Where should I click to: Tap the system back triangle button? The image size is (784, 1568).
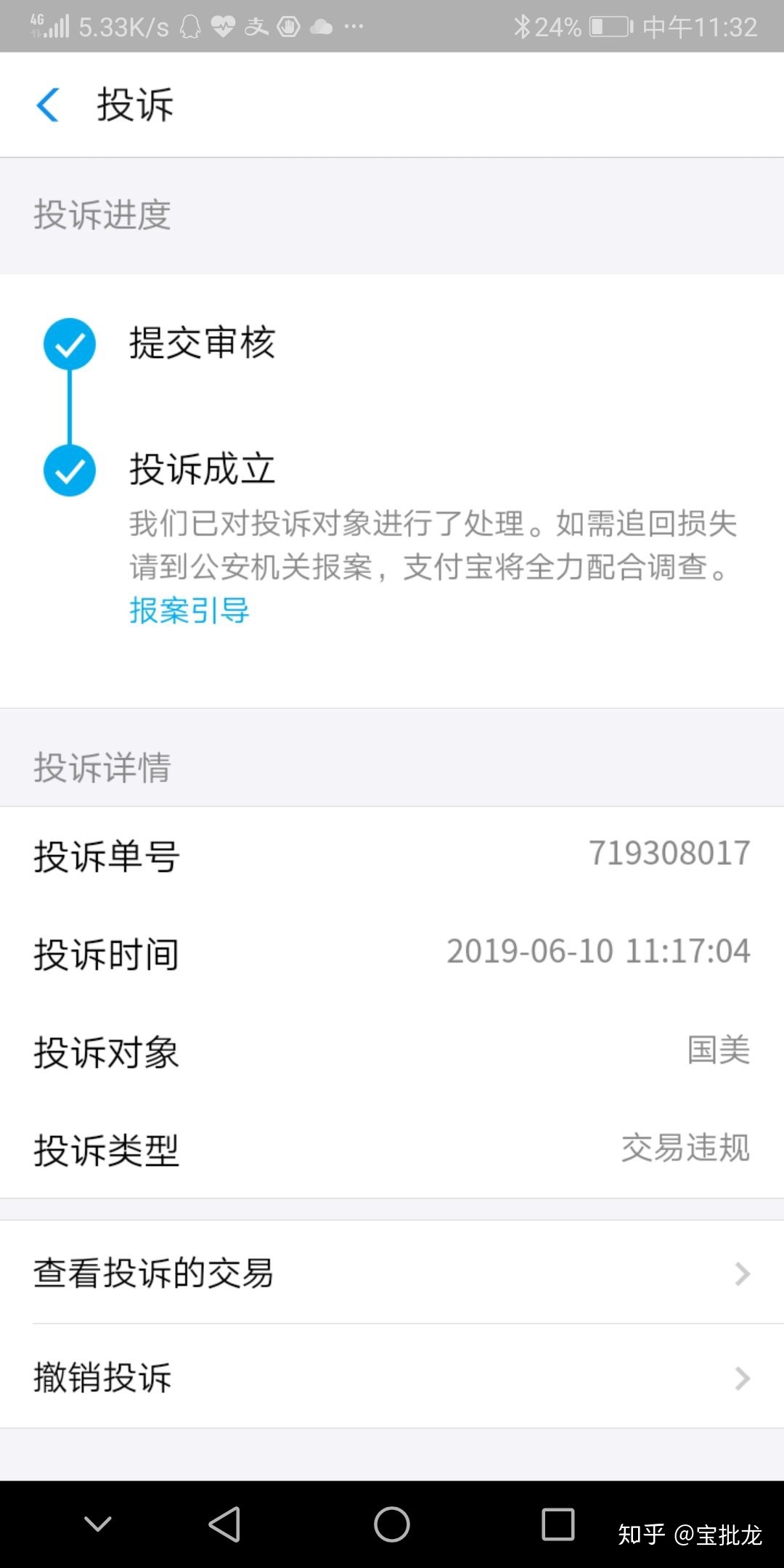(x=224, y=1524)
